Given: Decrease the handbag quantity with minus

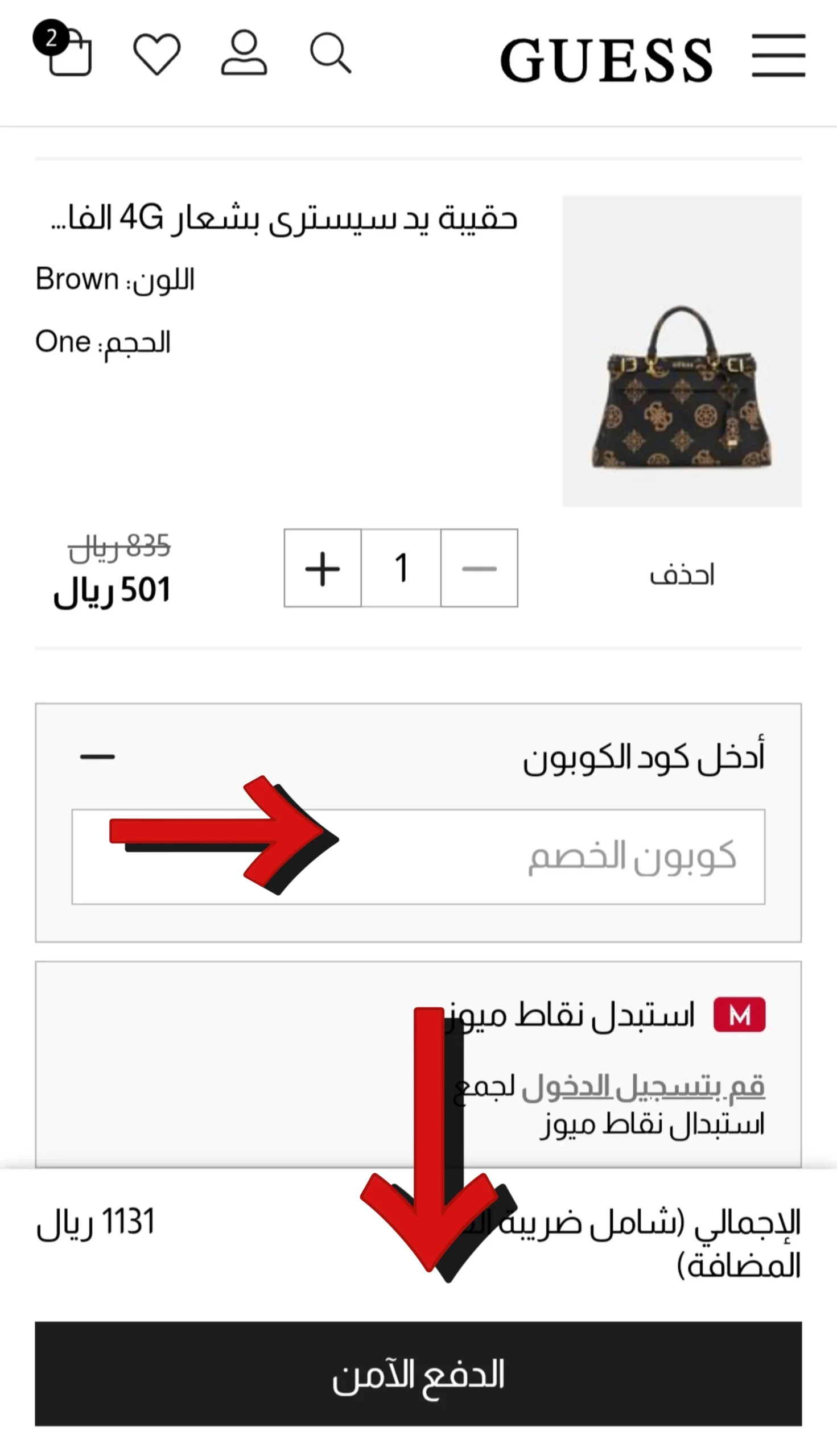Looking at the screenshot, I should 479,568.
